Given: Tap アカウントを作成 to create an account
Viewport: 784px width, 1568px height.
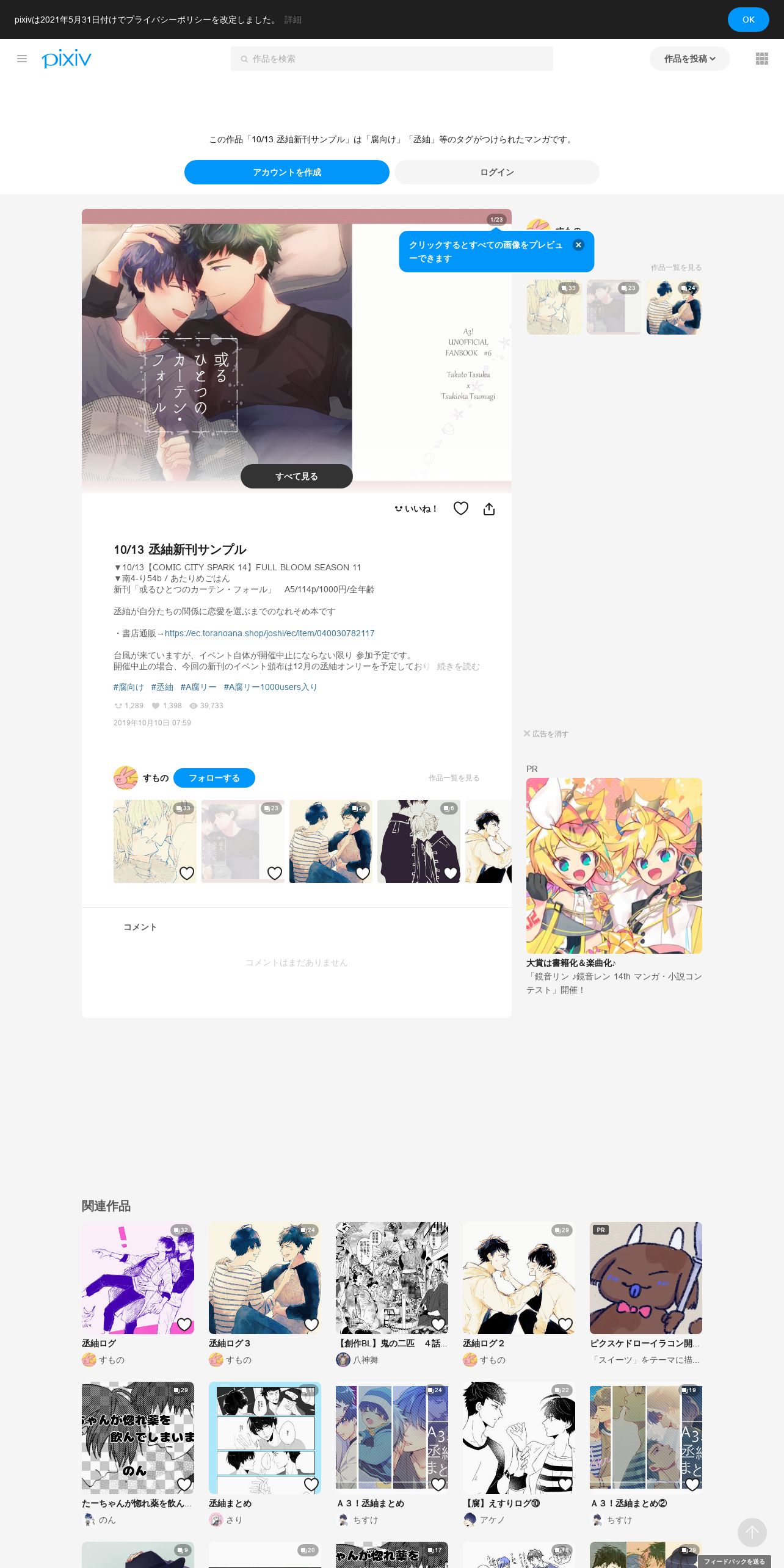Looking at the screenshot, I should coord(287,172).
